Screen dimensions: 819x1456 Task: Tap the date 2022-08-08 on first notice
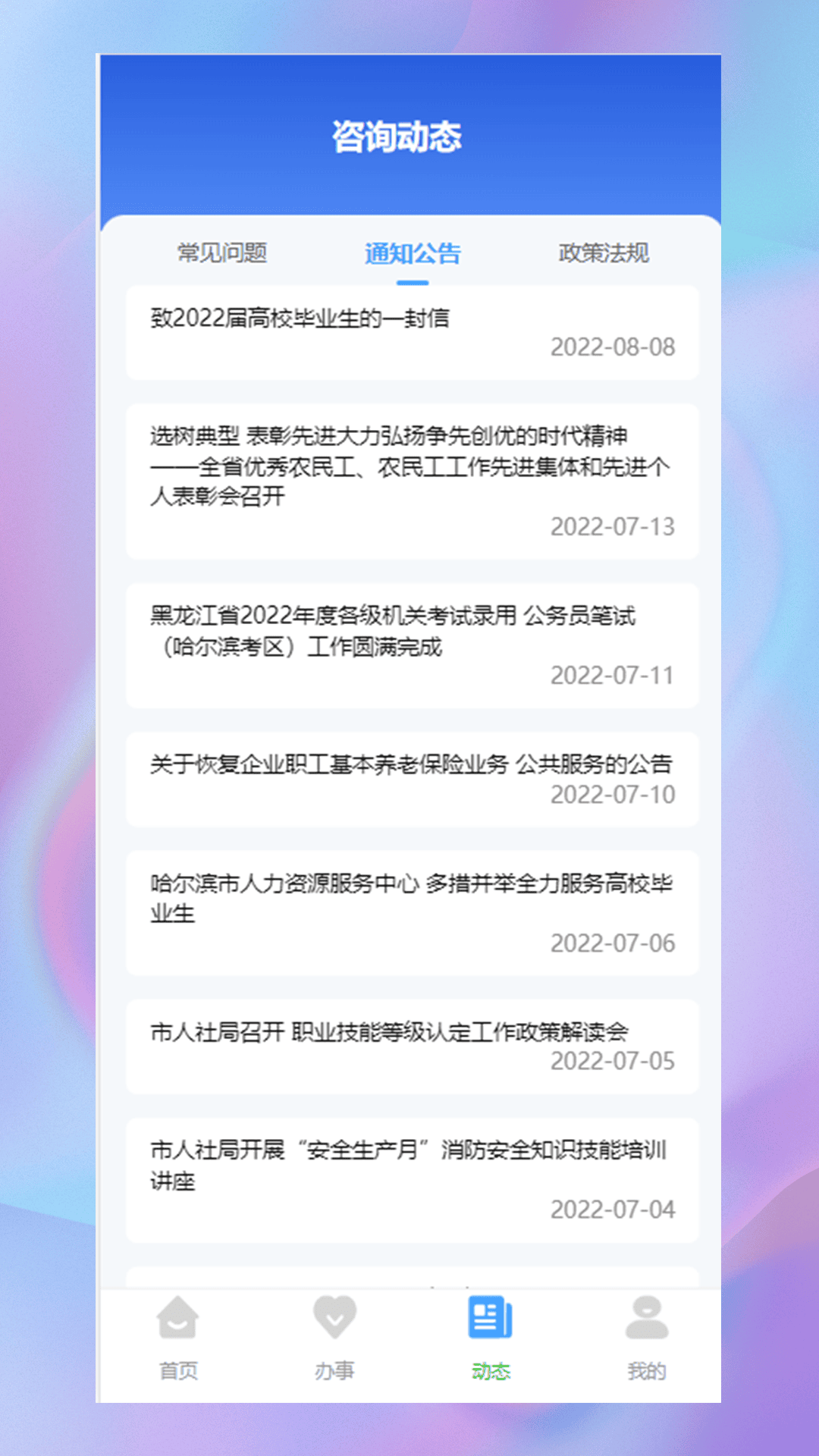tap(613, 347)
